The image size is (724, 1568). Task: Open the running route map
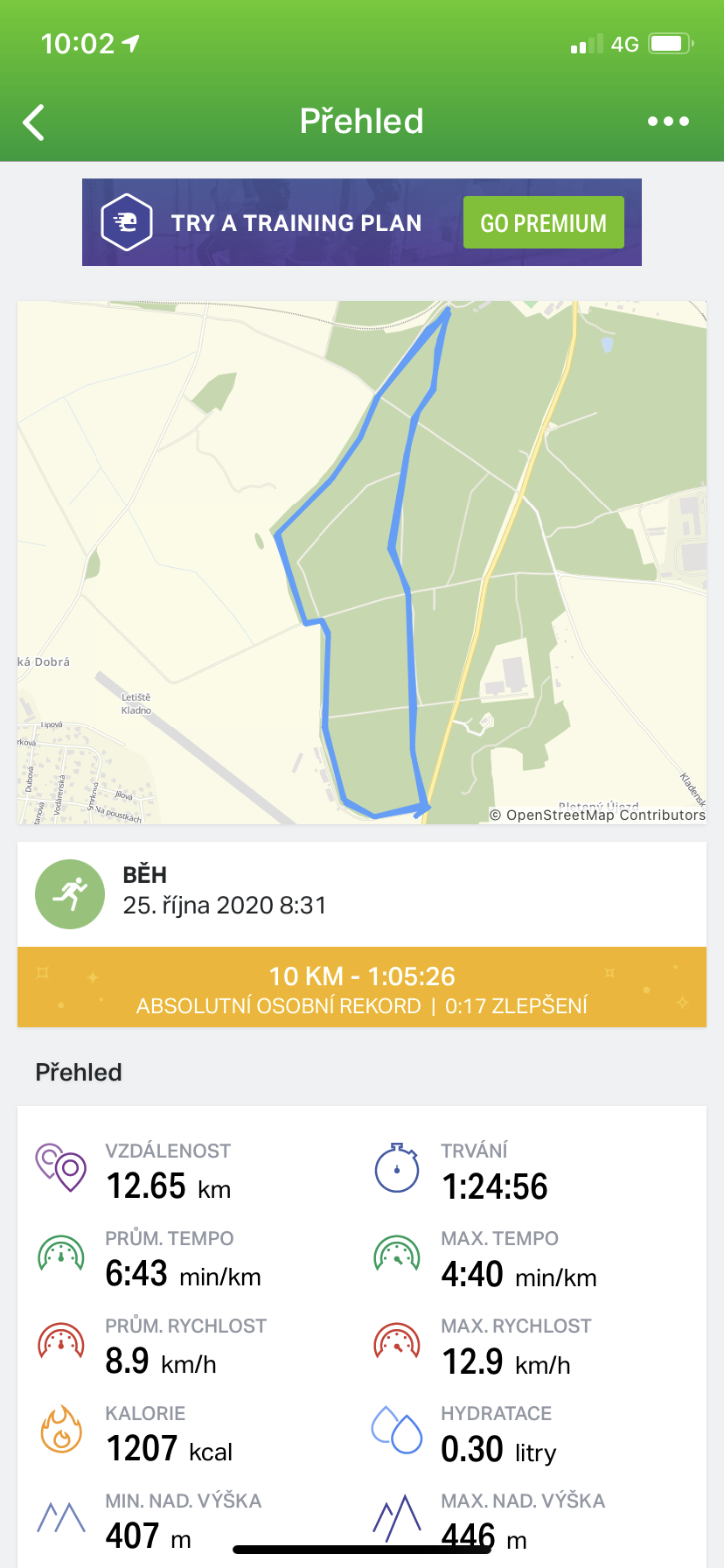(362, 562)
